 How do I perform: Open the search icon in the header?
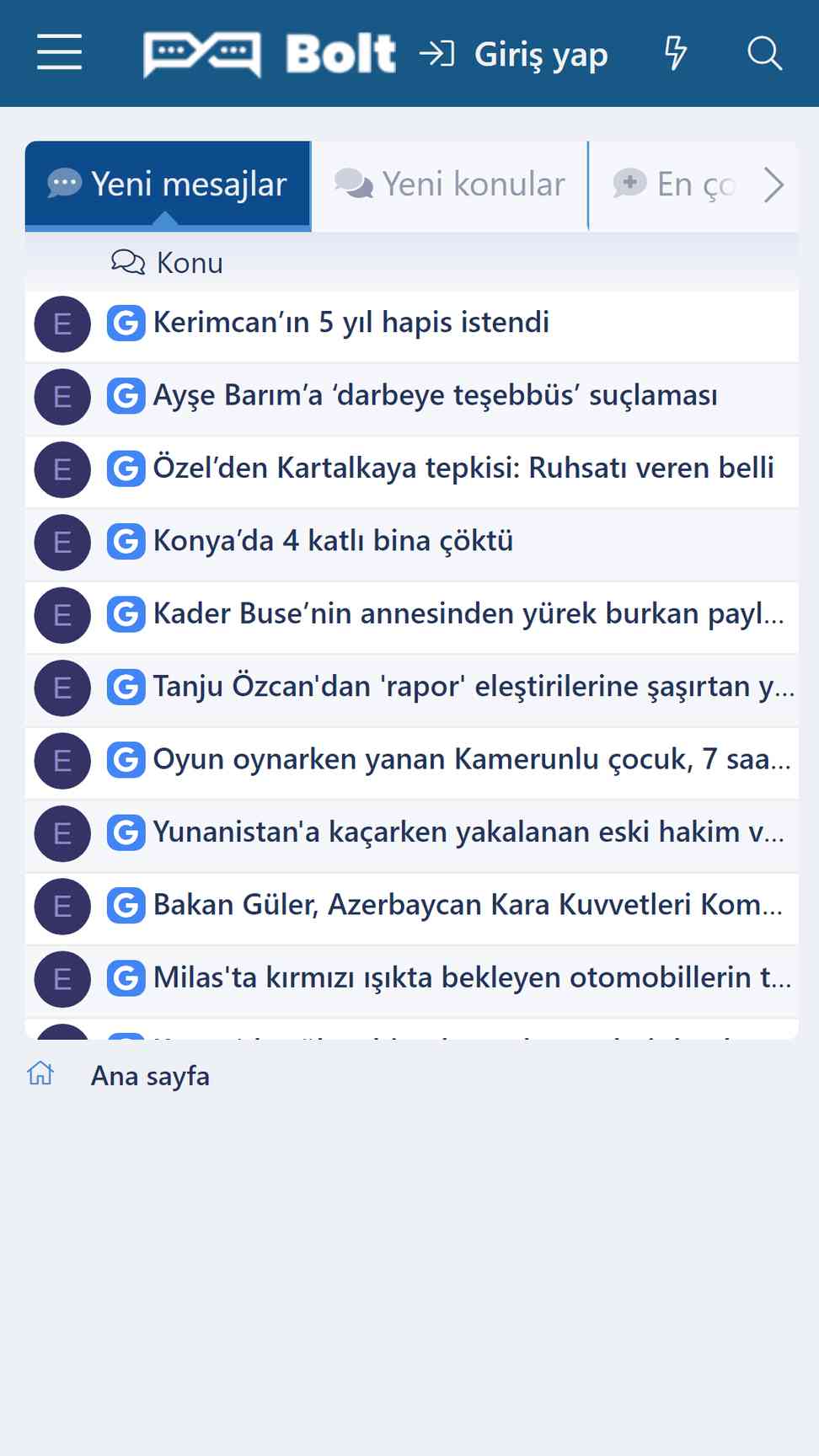765,53
